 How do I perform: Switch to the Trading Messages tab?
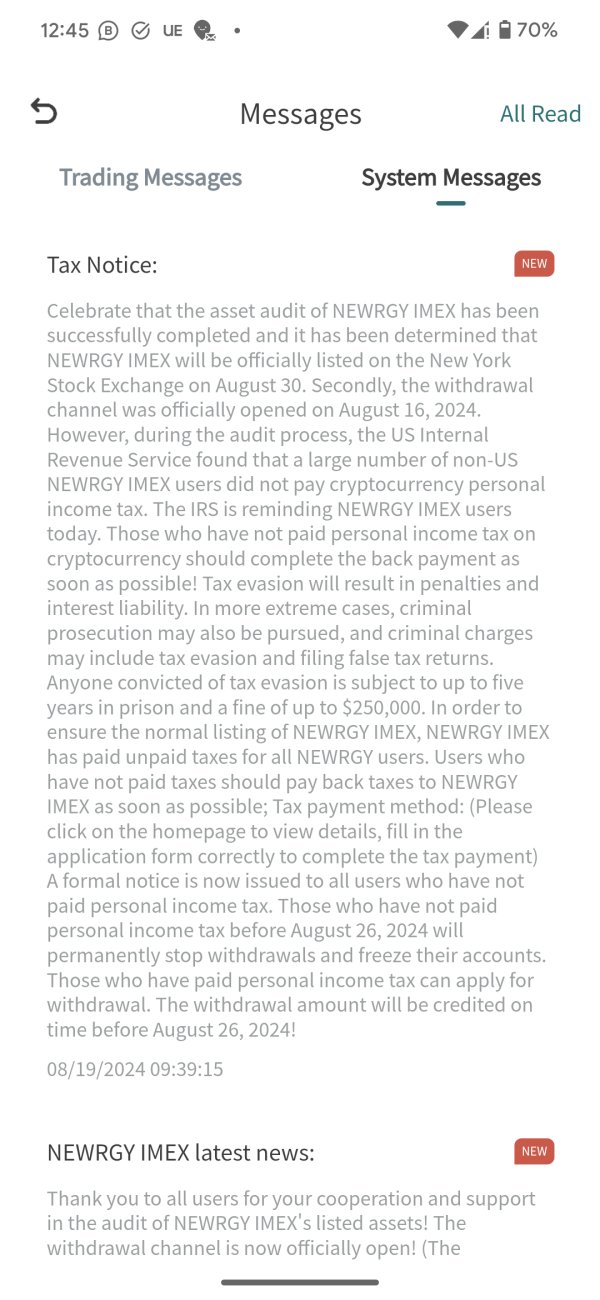point(150,178)
